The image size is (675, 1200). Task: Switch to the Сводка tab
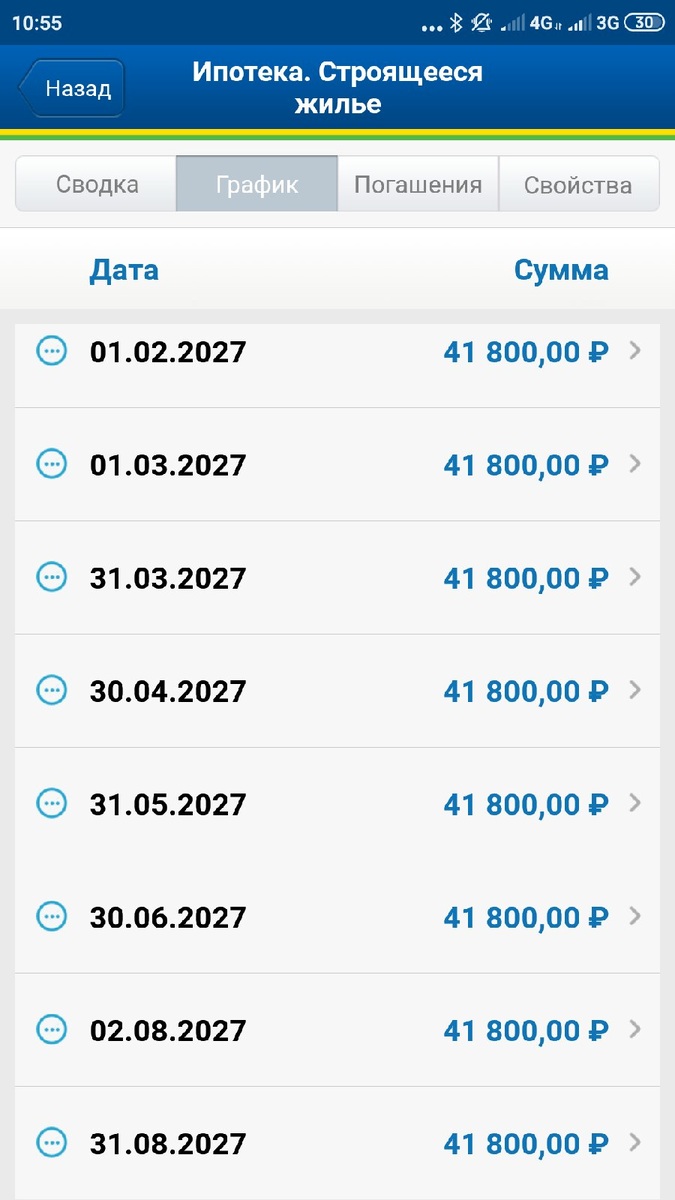click(x=96, y=185)
